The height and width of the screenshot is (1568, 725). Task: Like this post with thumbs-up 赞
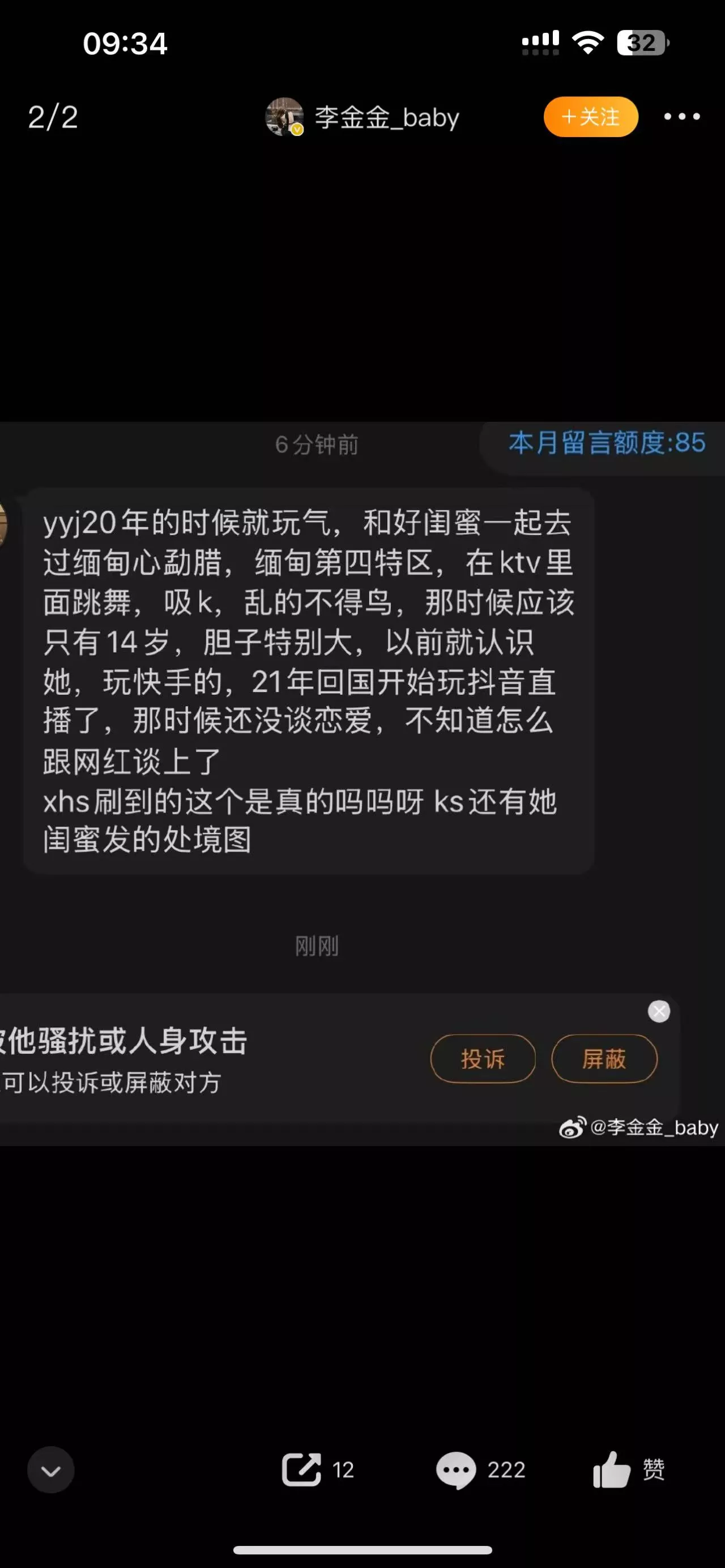pyautogui.click(x=612, y=1470)
